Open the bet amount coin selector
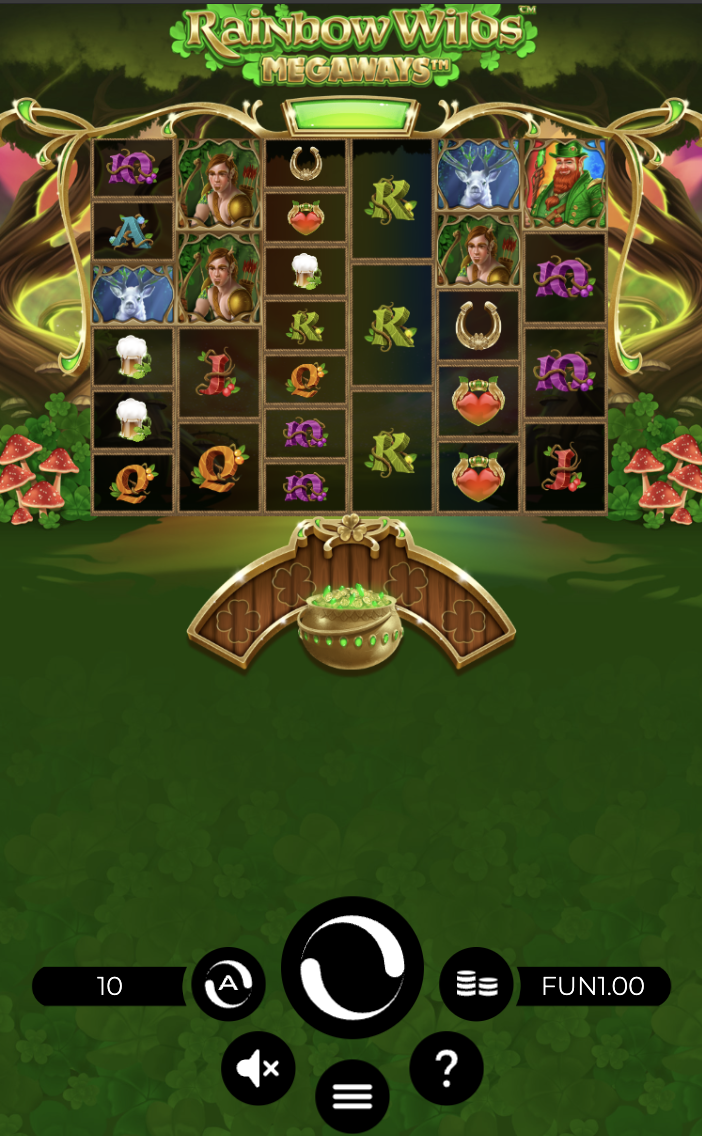 (477, 985)
